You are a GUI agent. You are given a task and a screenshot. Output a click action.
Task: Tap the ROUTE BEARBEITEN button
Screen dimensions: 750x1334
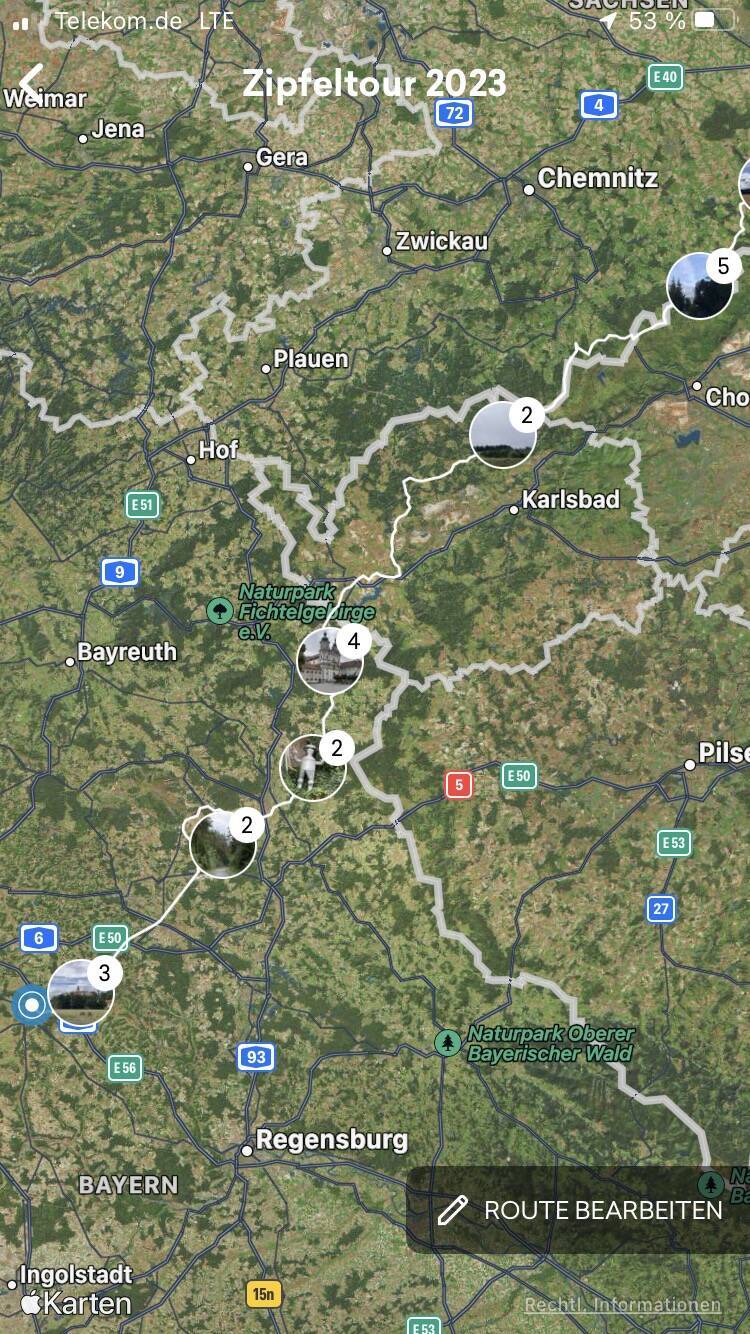point(580,1210)
